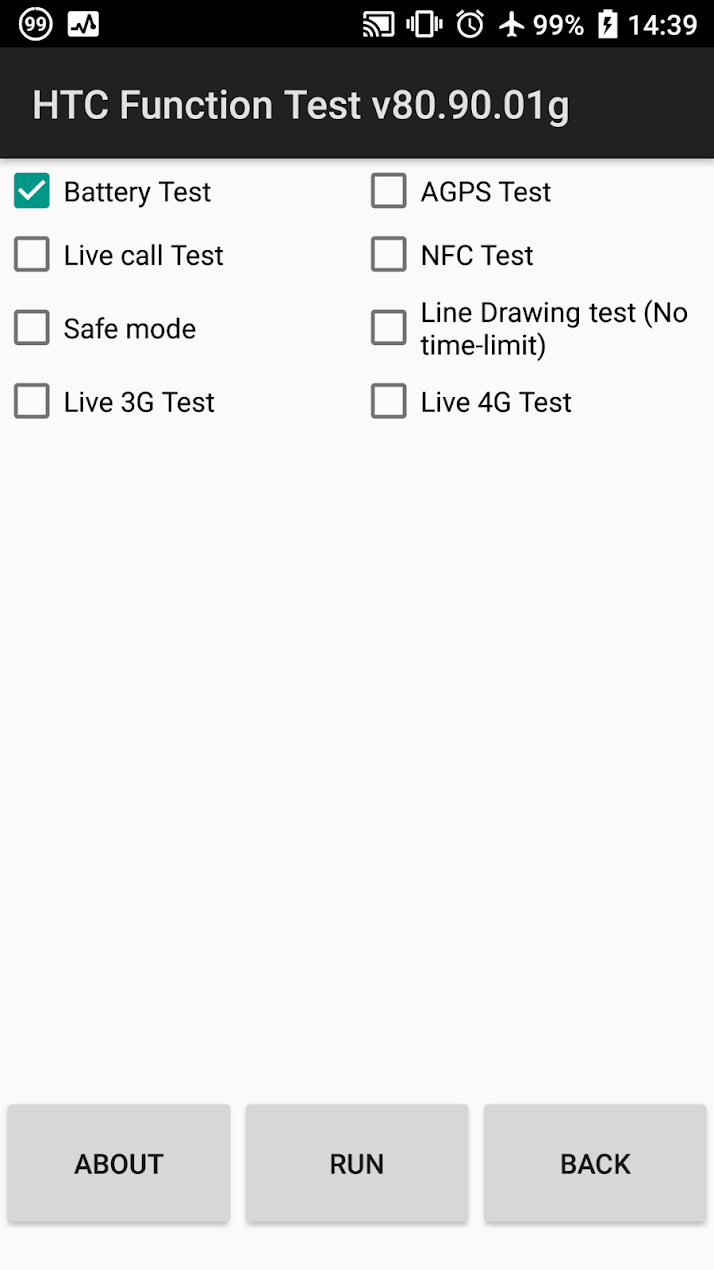Select Line Drawing test (No time-limit)
Screen dimensions: 714x1270
click(x=389, y=328)
